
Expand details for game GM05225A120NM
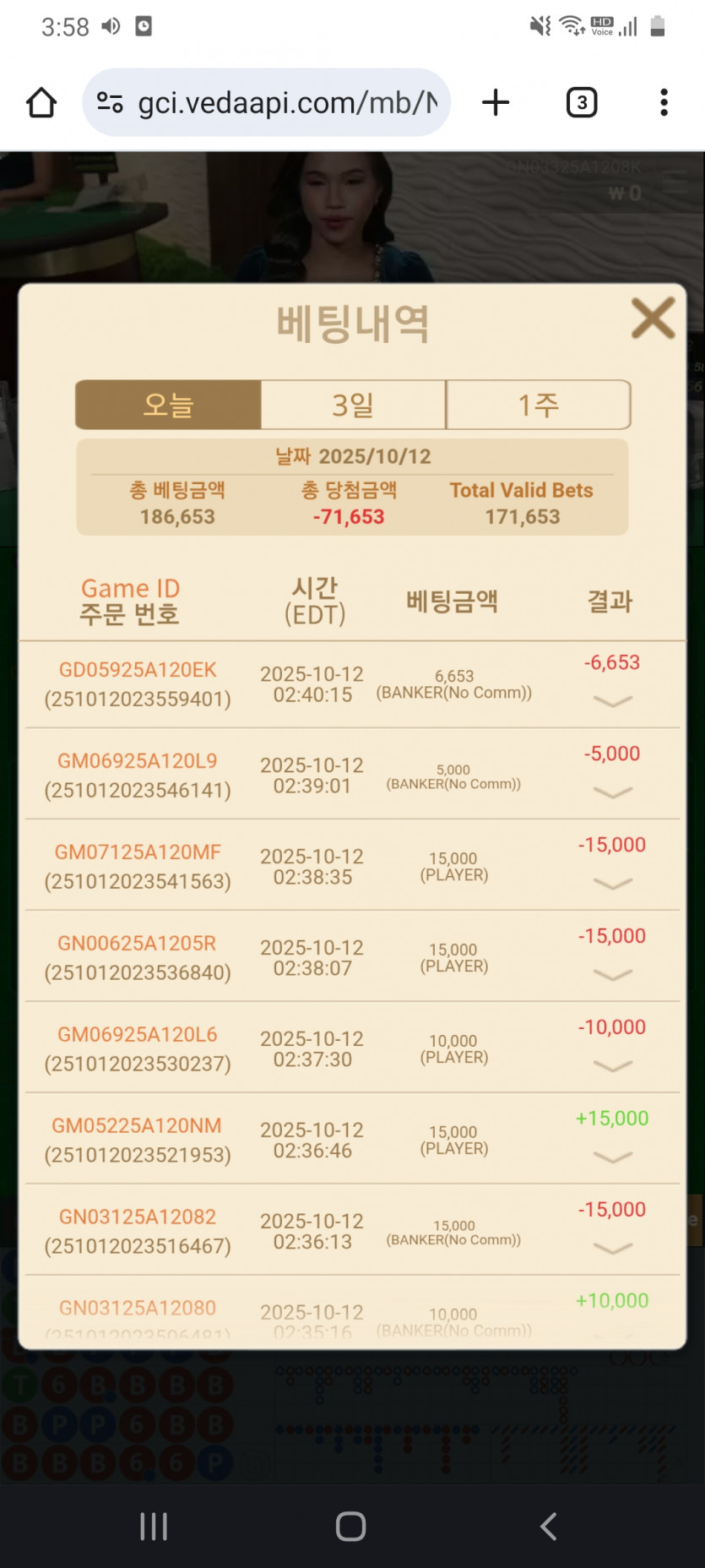(x=613, y=1157)
